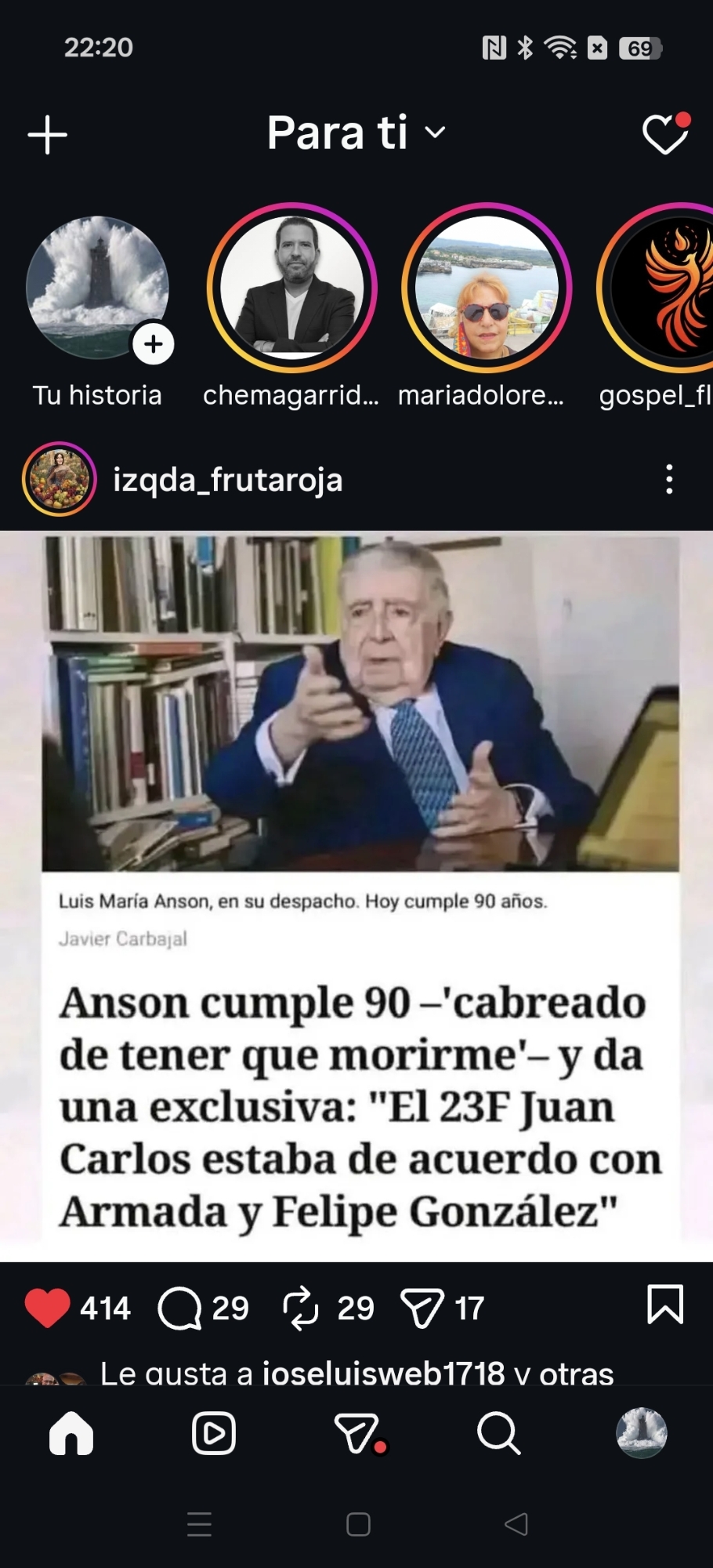Save post with bookmark icon
The width and height of the screenshot is (713, 1568).
coord(665,1305)
